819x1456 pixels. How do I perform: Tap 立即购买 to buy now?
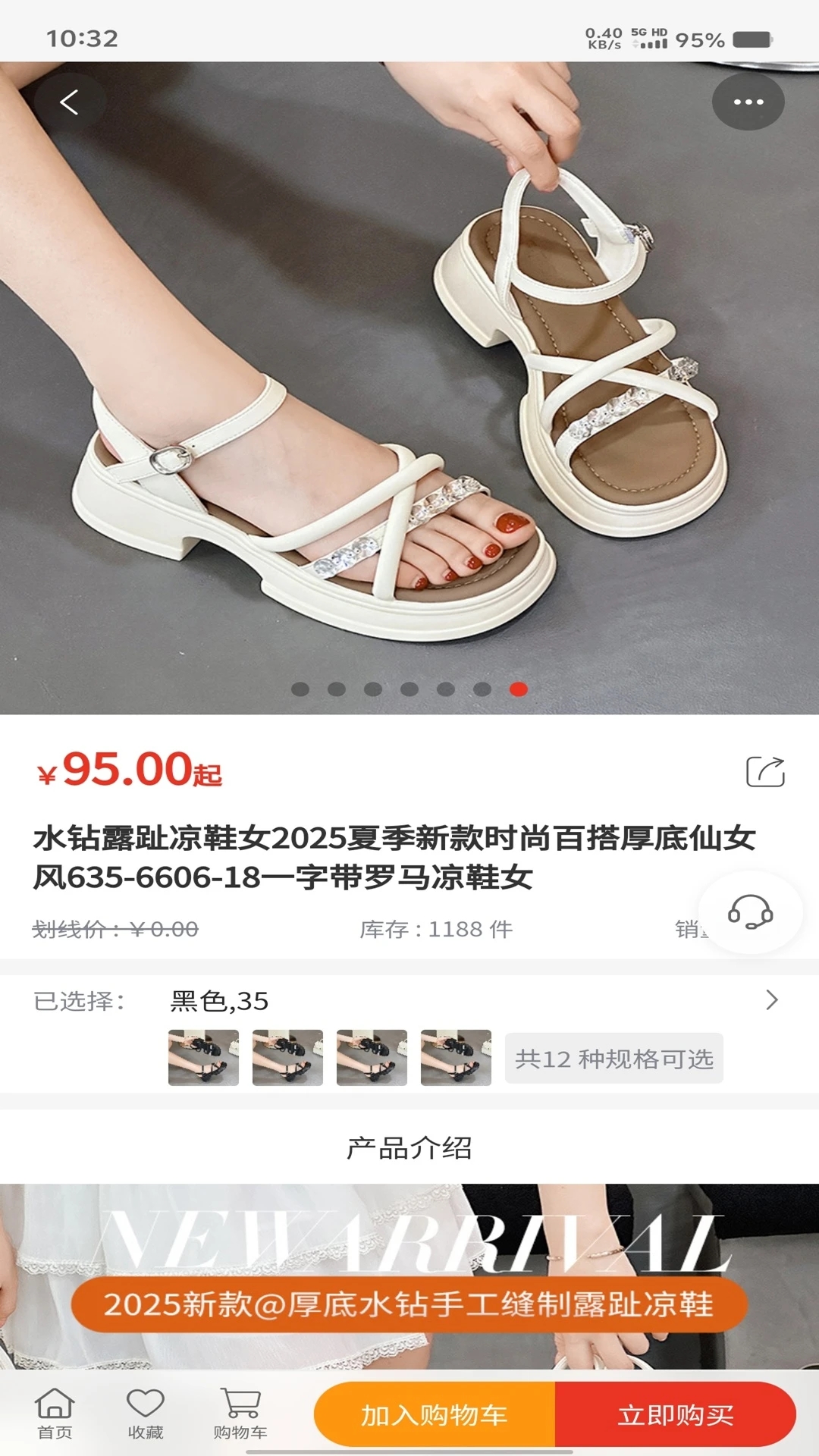tap(676, 1414)
